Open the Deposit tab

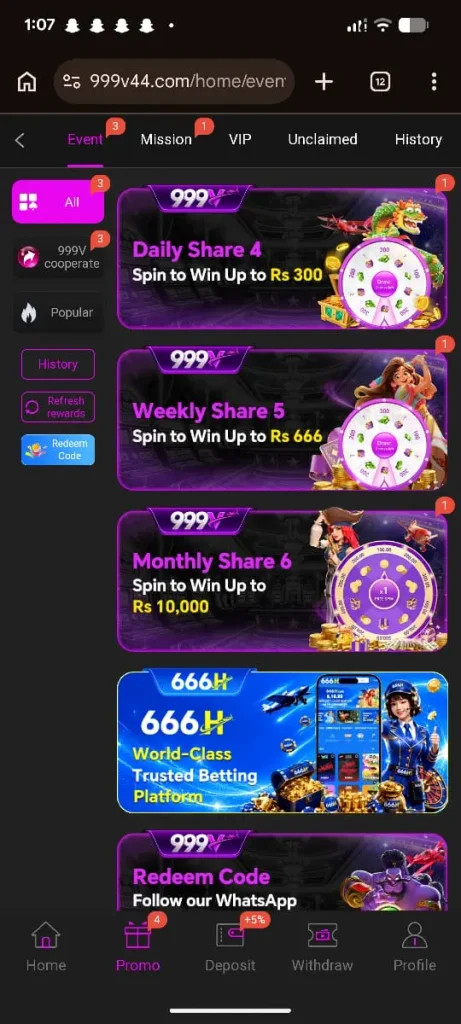tap(230, 946)
